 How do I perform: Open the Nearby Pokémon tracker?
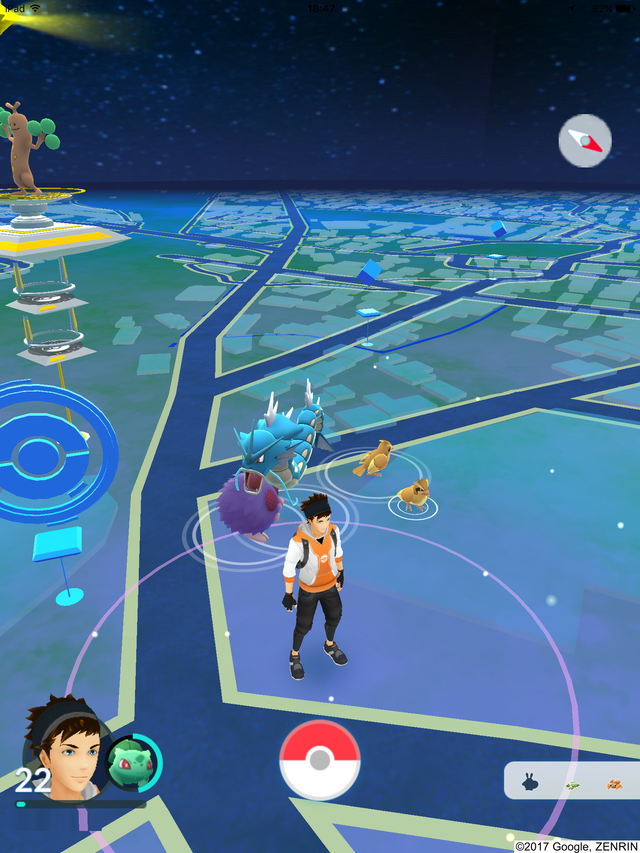click(x=570, y=780)
